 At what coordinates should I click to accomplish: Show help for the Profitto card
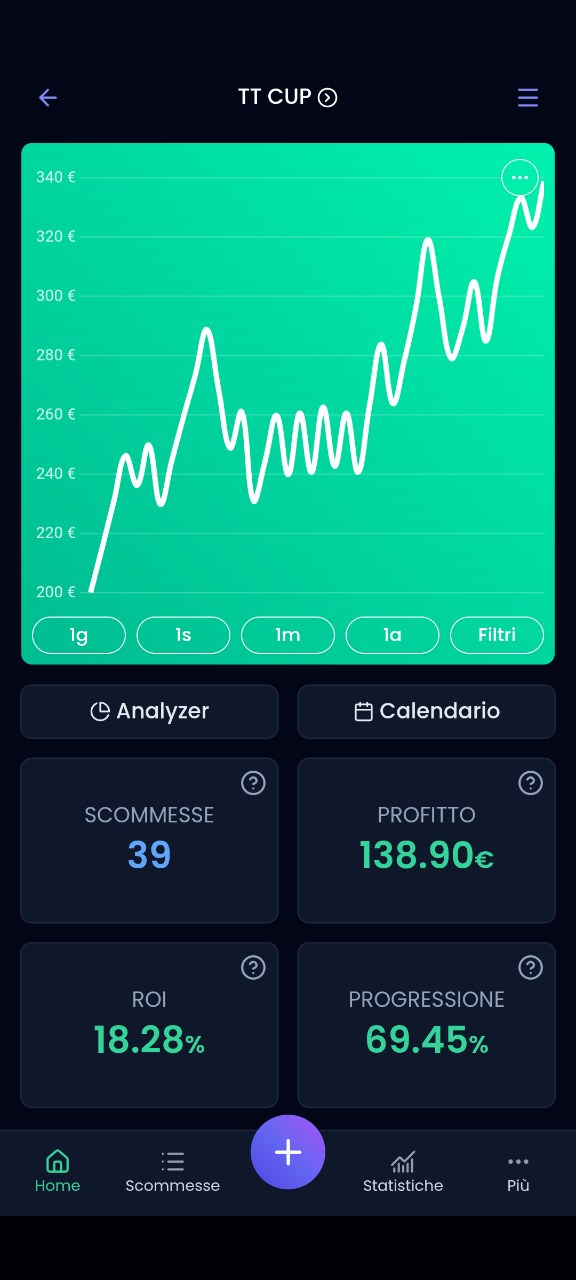click(531, 783)
